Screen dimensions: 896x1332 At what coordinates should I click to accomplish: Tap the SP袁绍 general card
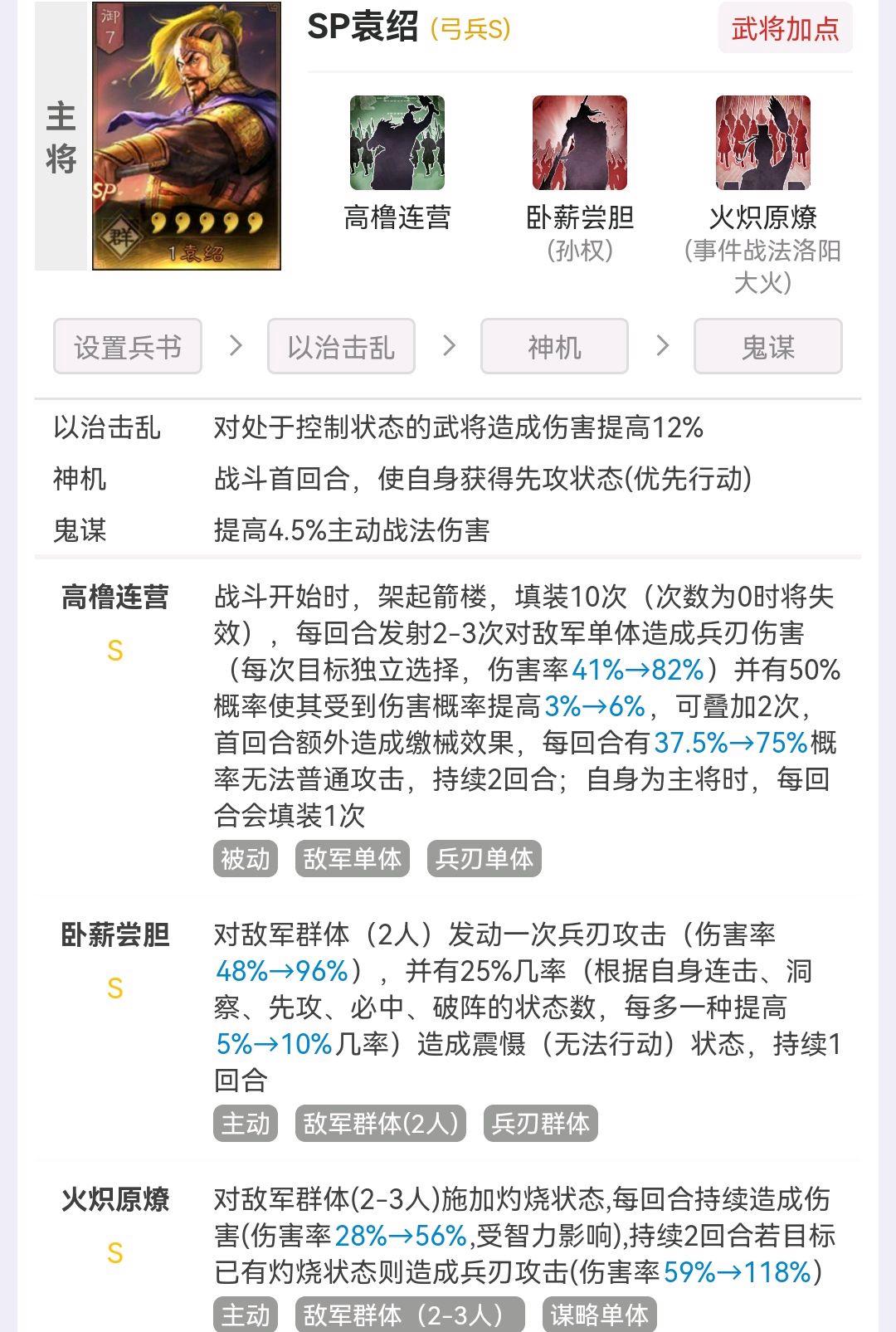187,137
